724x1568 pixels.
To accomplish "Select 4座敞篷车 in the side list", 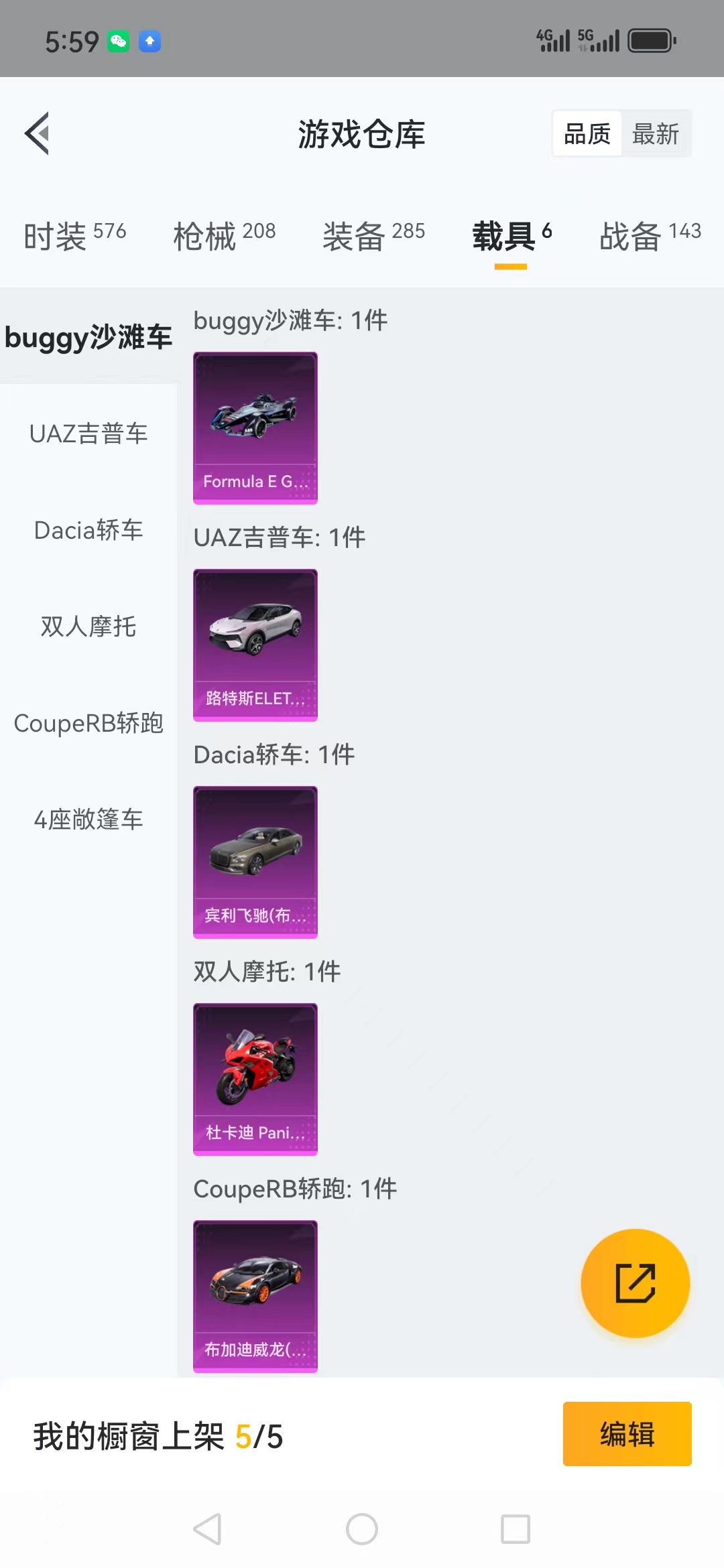I will (88, 820).
